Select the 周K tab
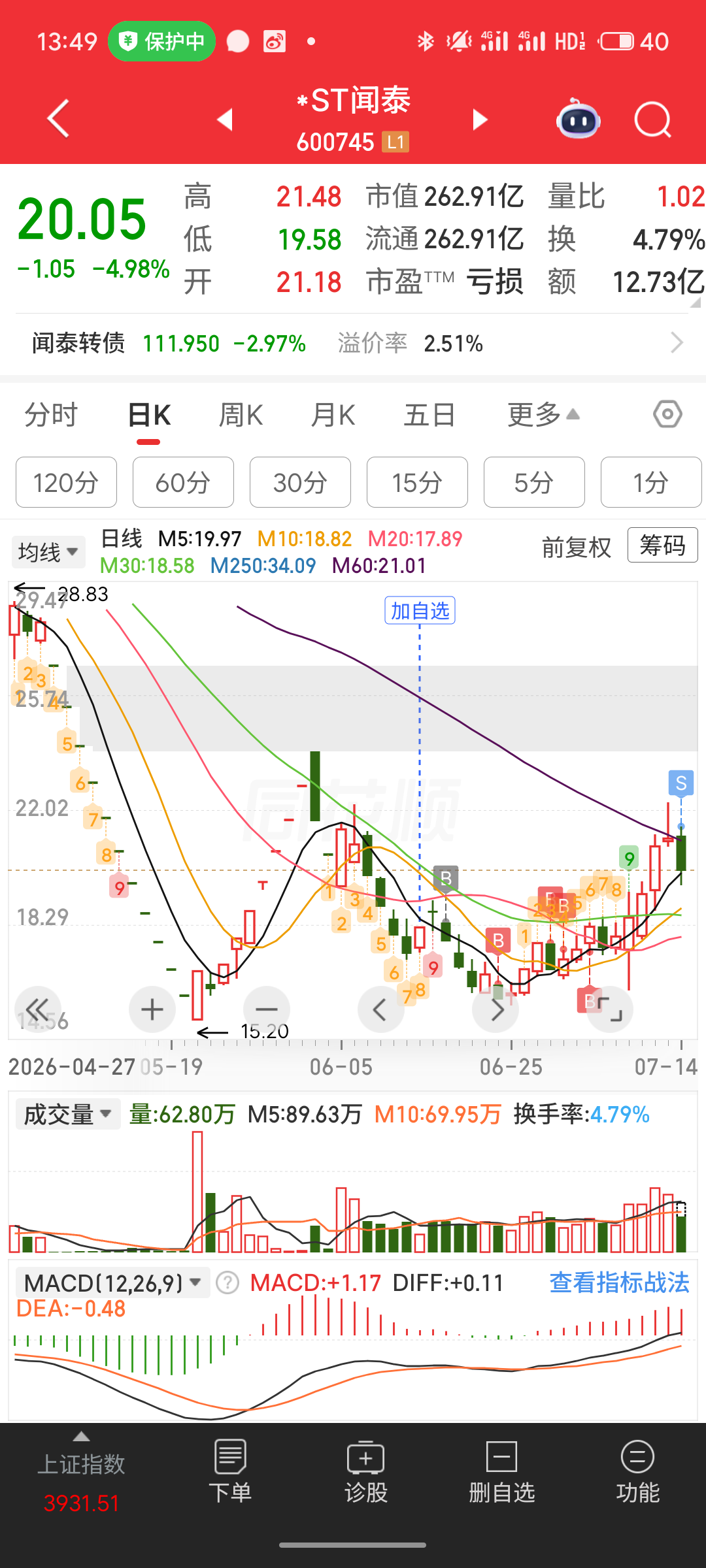This screenshot has width=706, height=1568. [x=241, y=415]
